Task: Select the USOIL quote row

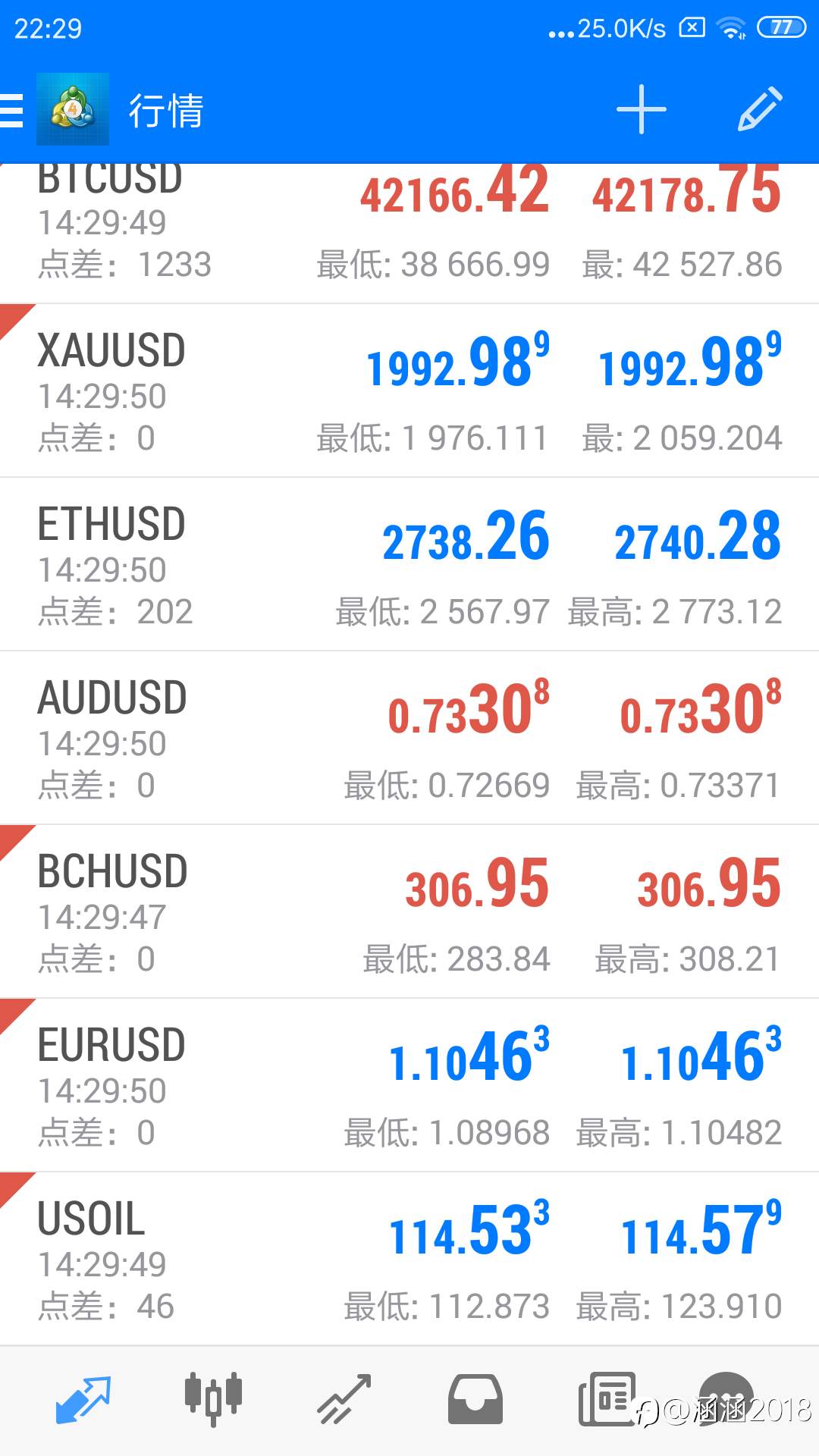Action: click(409, 1259)
